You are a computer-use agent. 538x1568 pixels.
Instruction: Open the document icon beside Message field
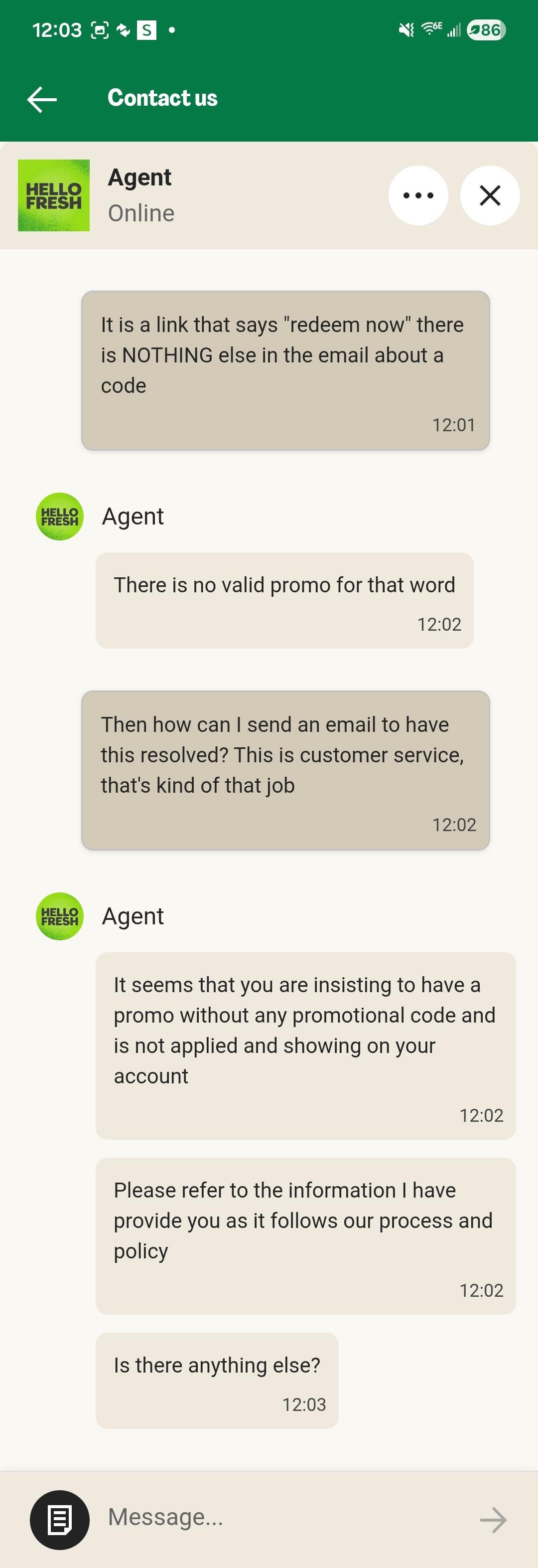click(60, 1519)
